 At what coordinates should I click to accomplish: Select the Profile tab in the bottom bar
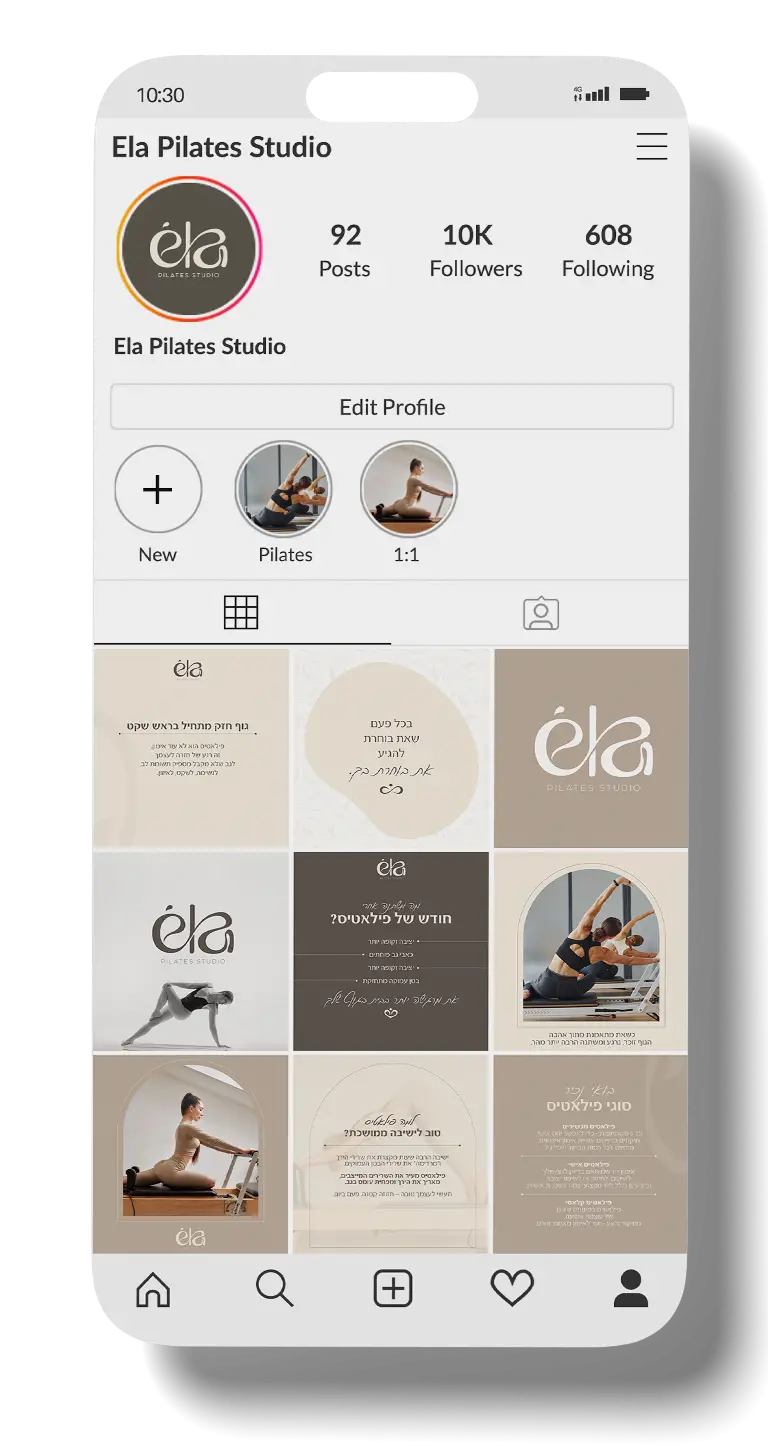(631, 1289)
